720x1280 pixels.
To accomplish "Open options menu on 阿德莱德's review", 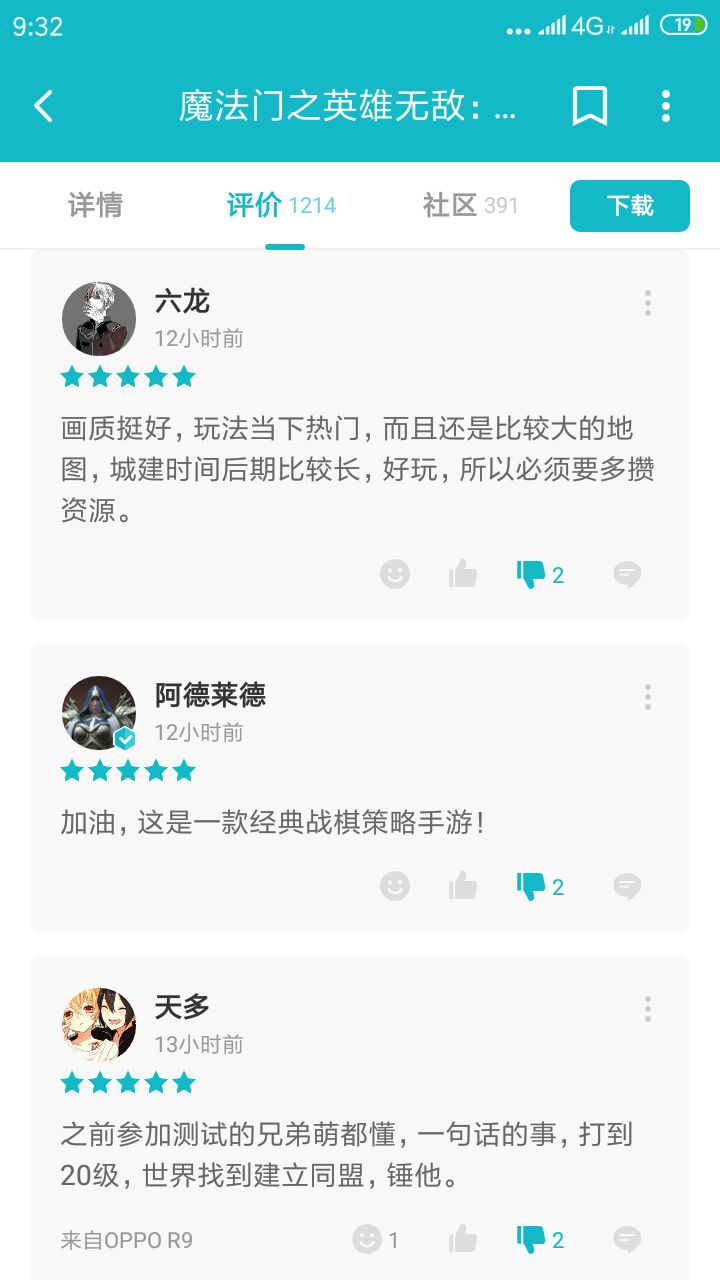I will pyautogui.click(x=648, y=697).
